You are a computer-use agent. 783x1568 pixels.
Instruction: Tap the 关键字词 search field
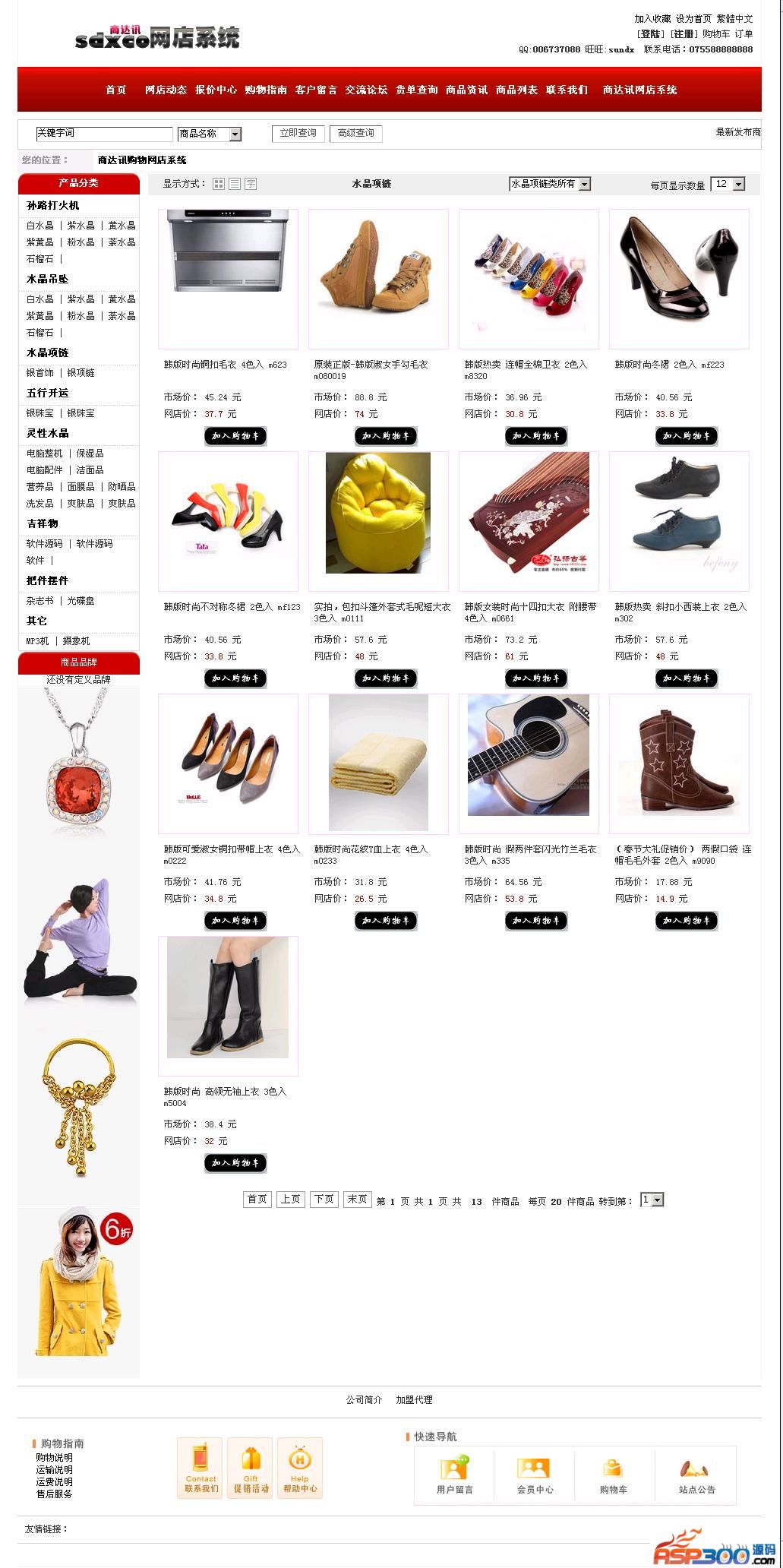(x=104, y=134)
